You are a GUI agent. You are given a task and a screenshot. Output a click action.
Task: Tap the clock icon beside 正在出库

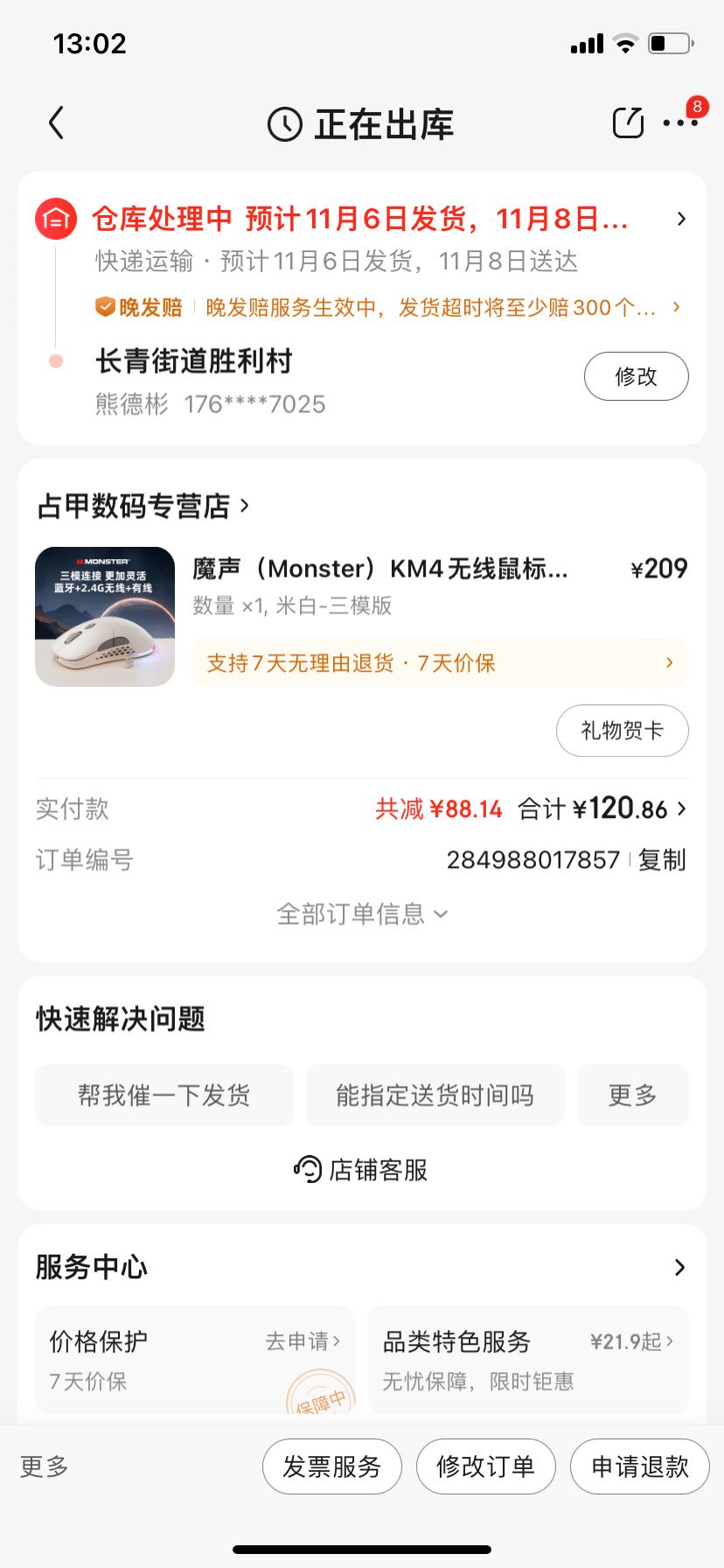[x=283, y=123]
